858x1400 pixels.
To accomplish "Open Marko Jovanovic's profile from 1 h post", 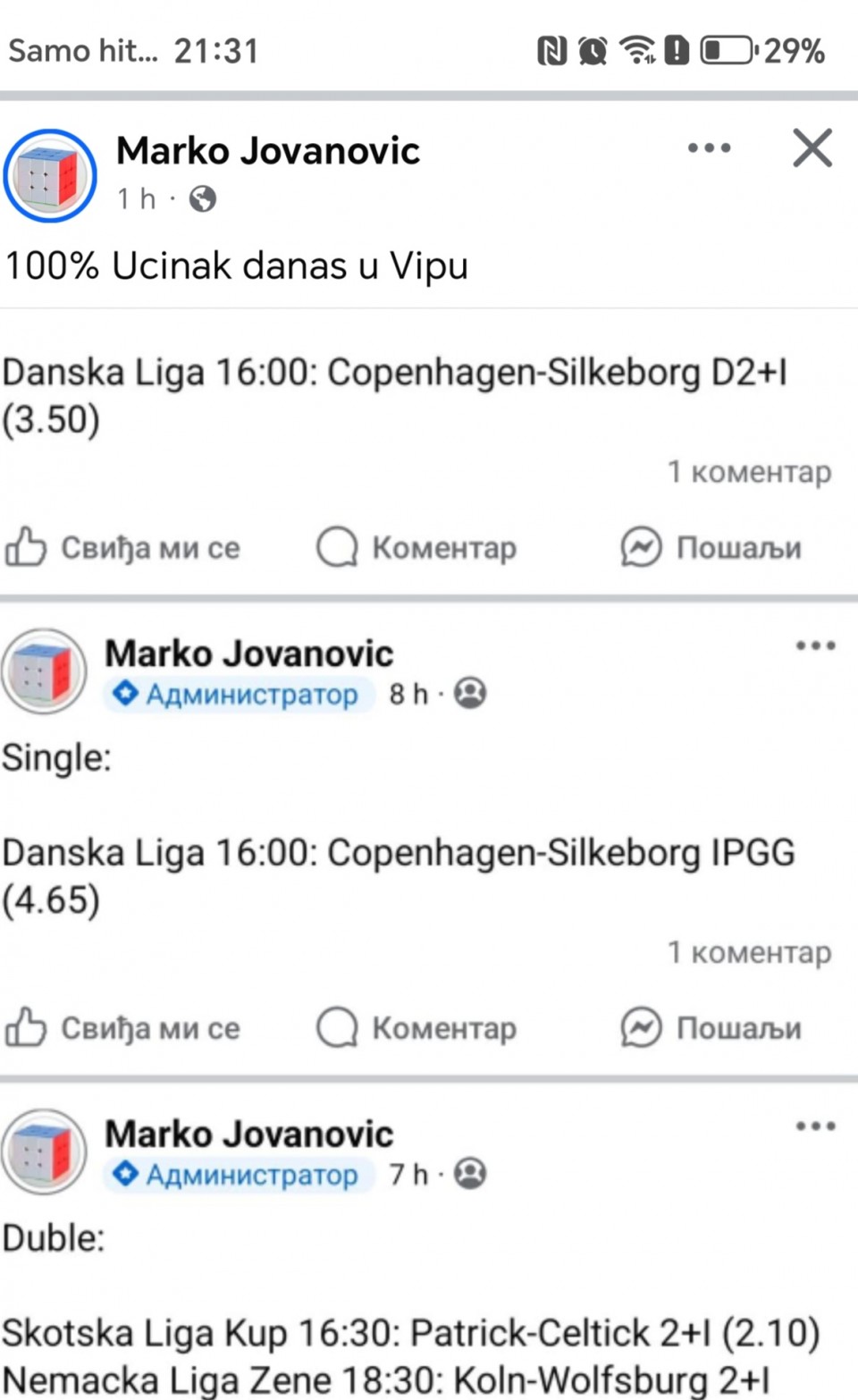I will (x=268, y=150).
